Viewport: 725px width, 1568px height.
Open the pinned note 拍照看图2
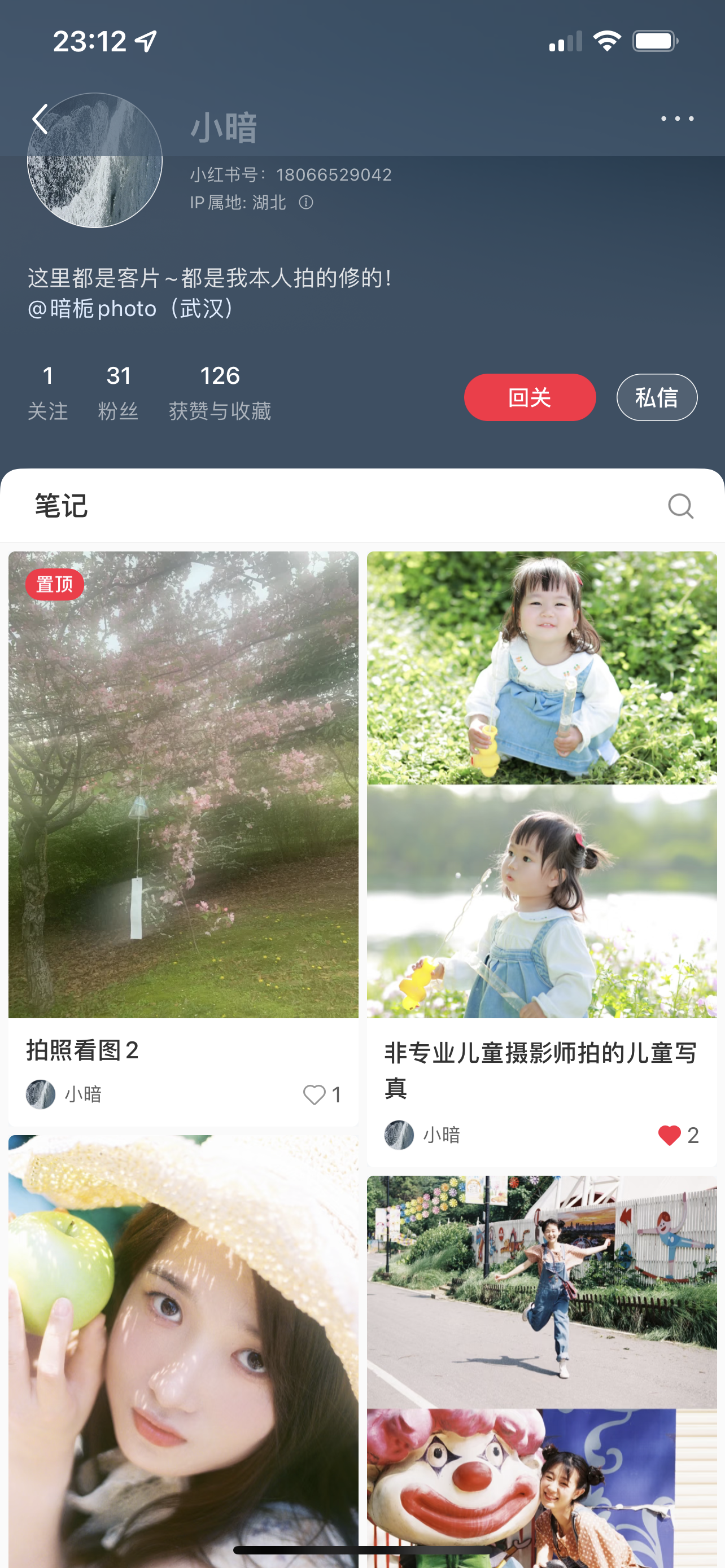[184, 785]
